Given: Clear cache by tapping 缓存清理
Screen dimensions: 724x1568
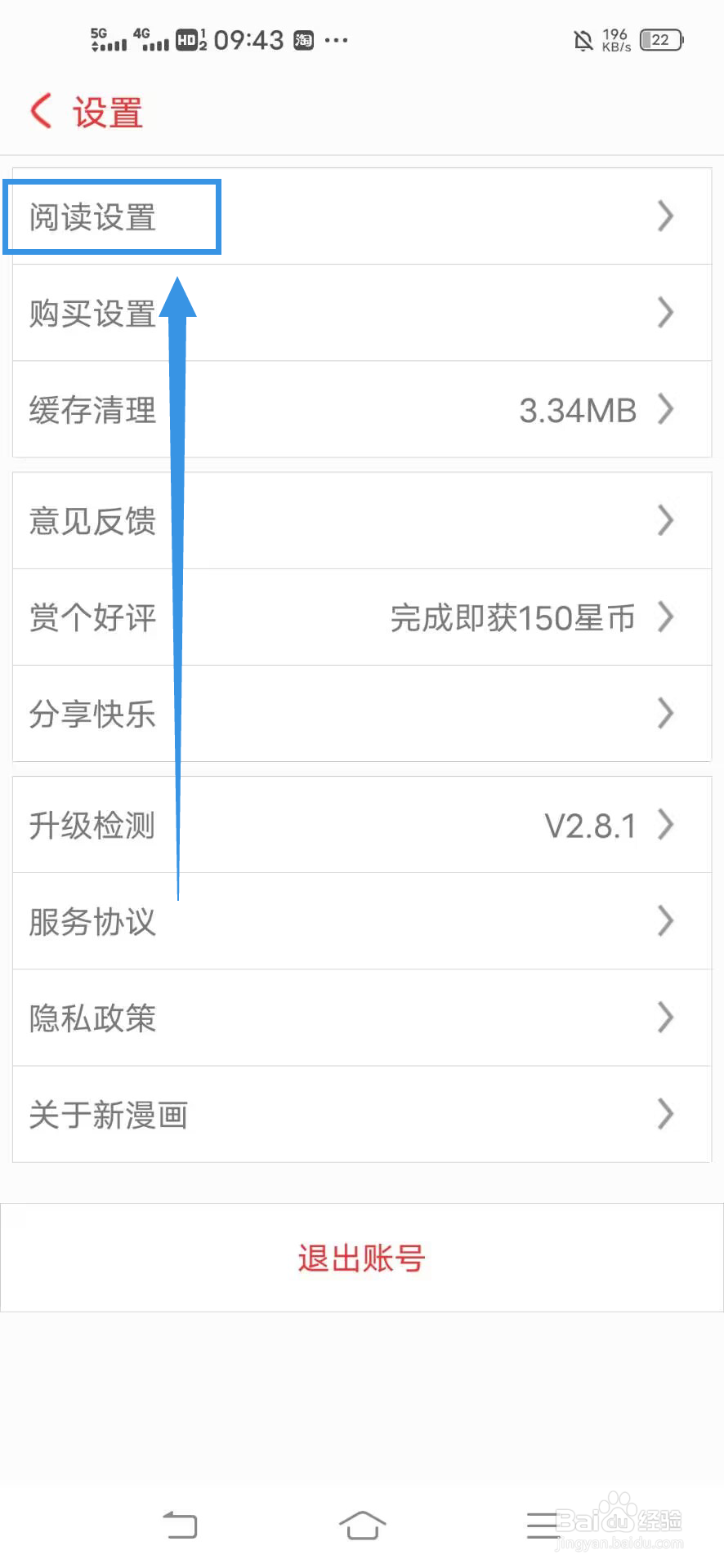Looking at the screenshot, I should [x=92, y=410].
